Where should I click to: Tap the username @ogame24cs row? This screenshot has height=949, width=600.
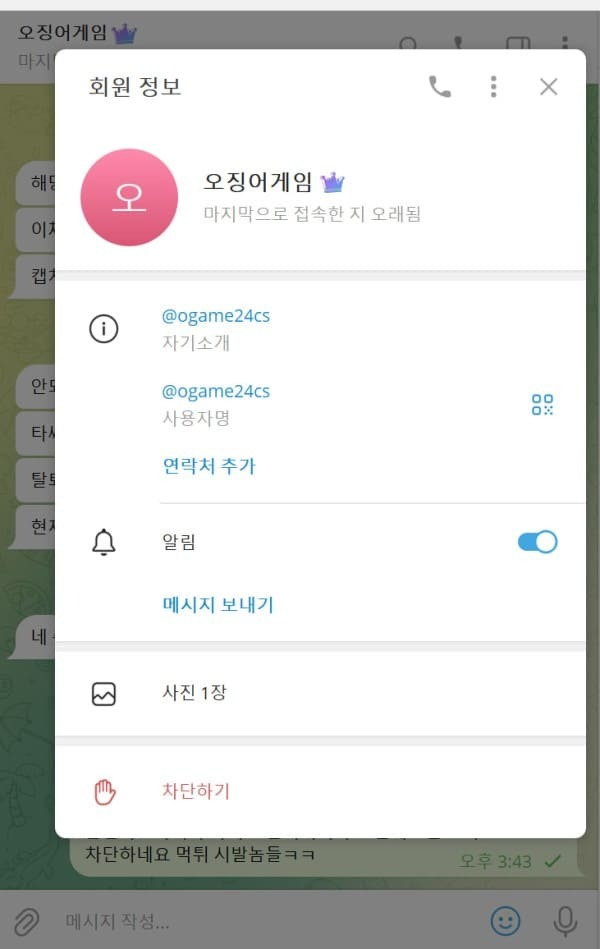coord(216,391)
